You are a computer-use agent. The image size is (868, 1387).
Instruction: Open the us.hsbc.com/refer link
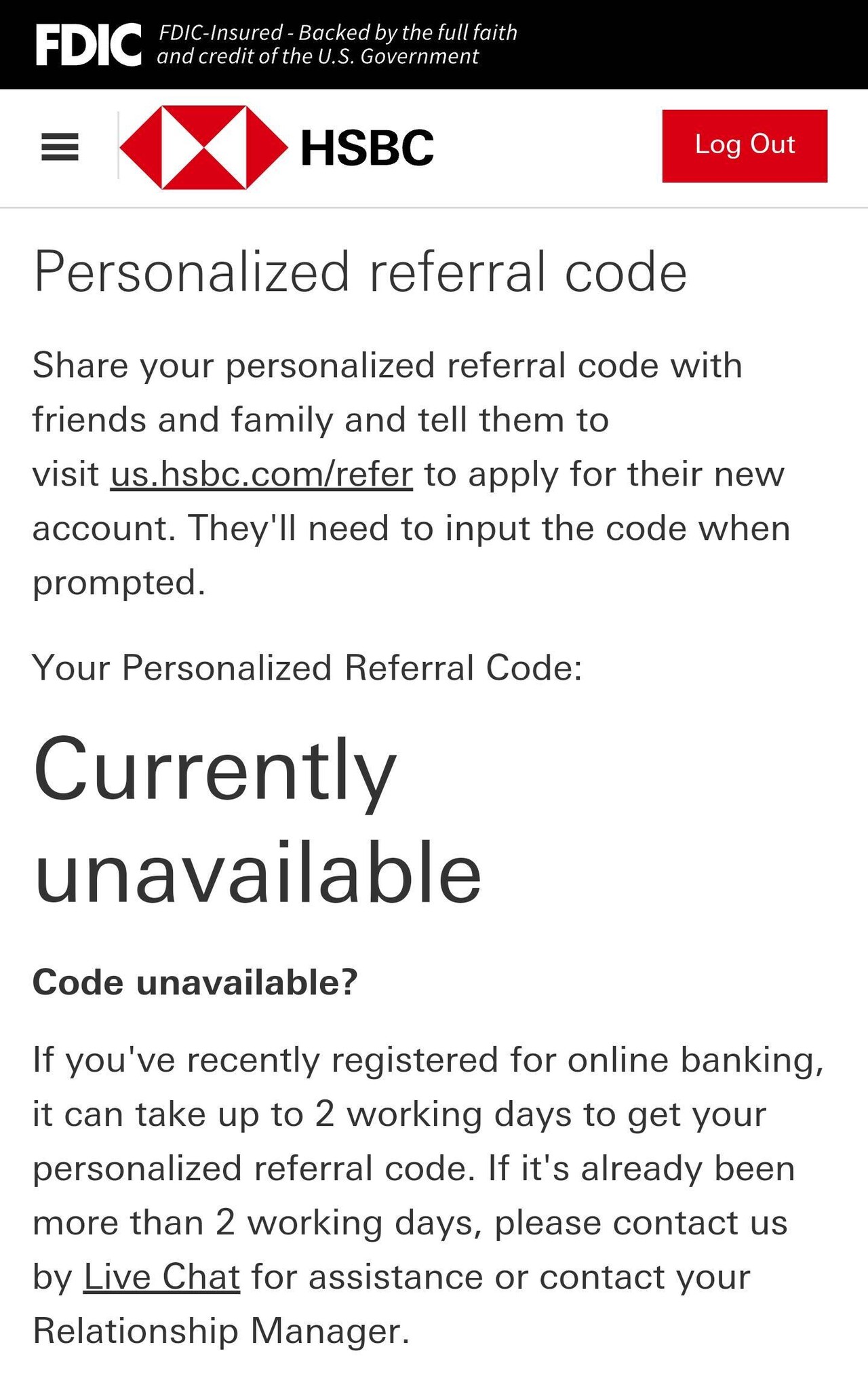pyautogui.click(x=262, y=475)
